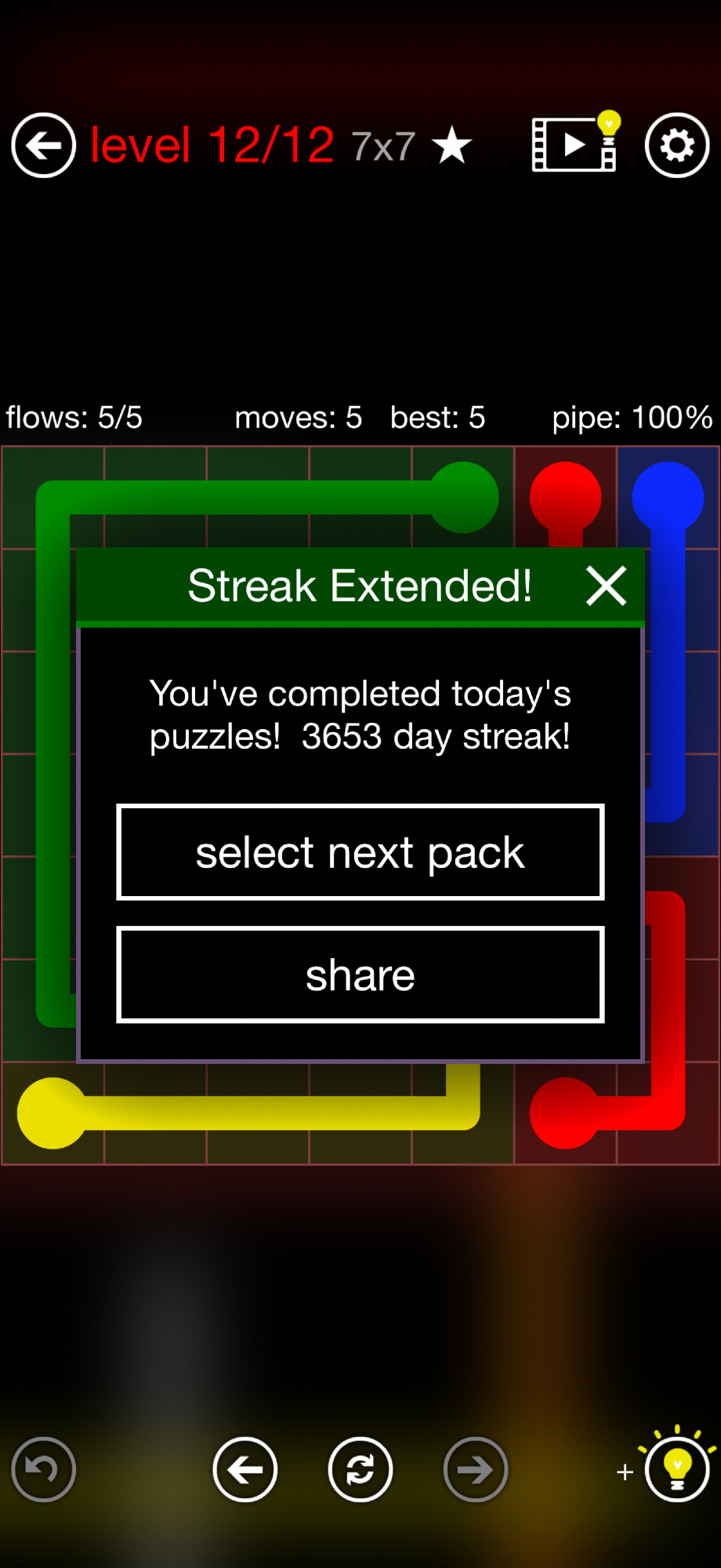Close the Streak Extended dialog
This screenshot has height=1568, width=721.
pyautogui.click(x=606, y=586)
